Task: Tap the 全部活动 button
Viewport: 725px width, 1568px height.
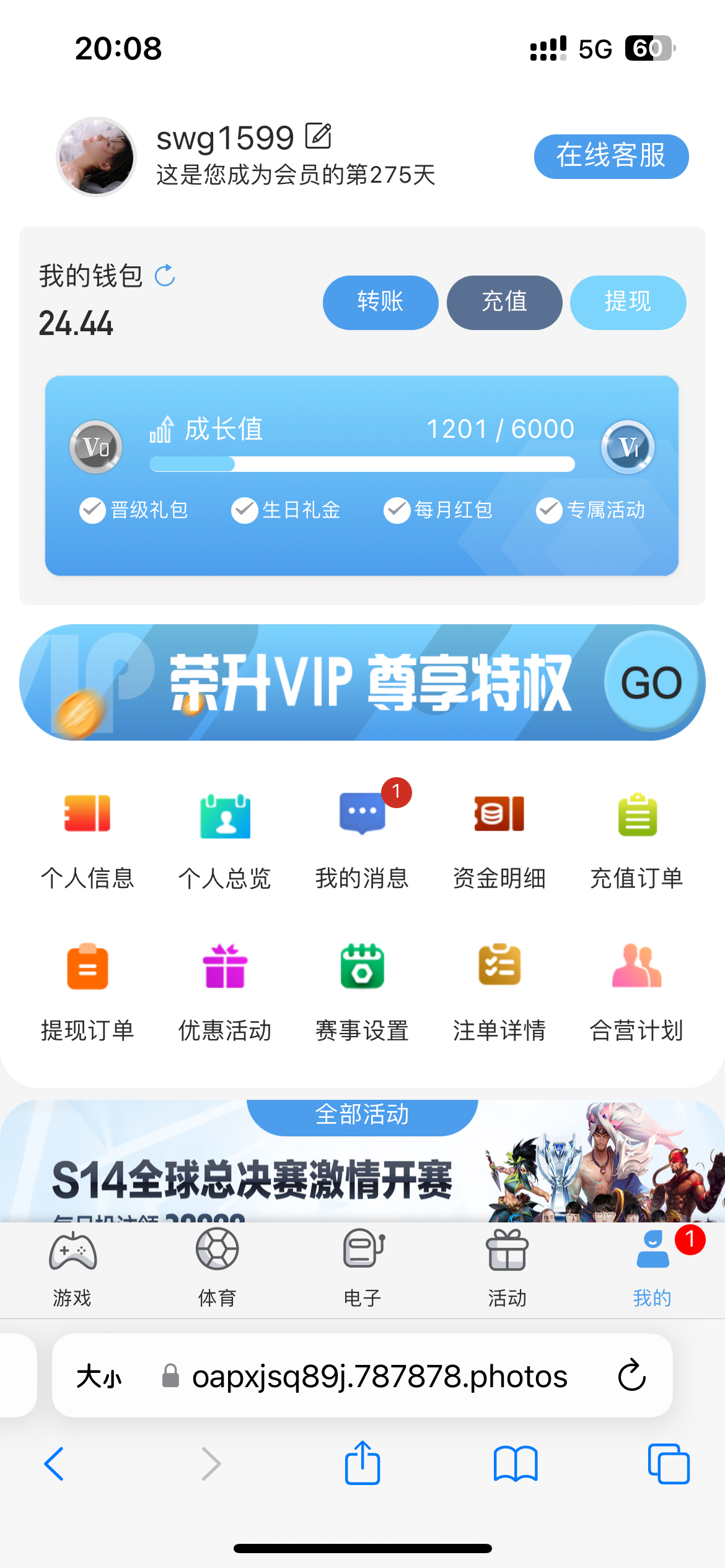Action: click(362, 1115)
